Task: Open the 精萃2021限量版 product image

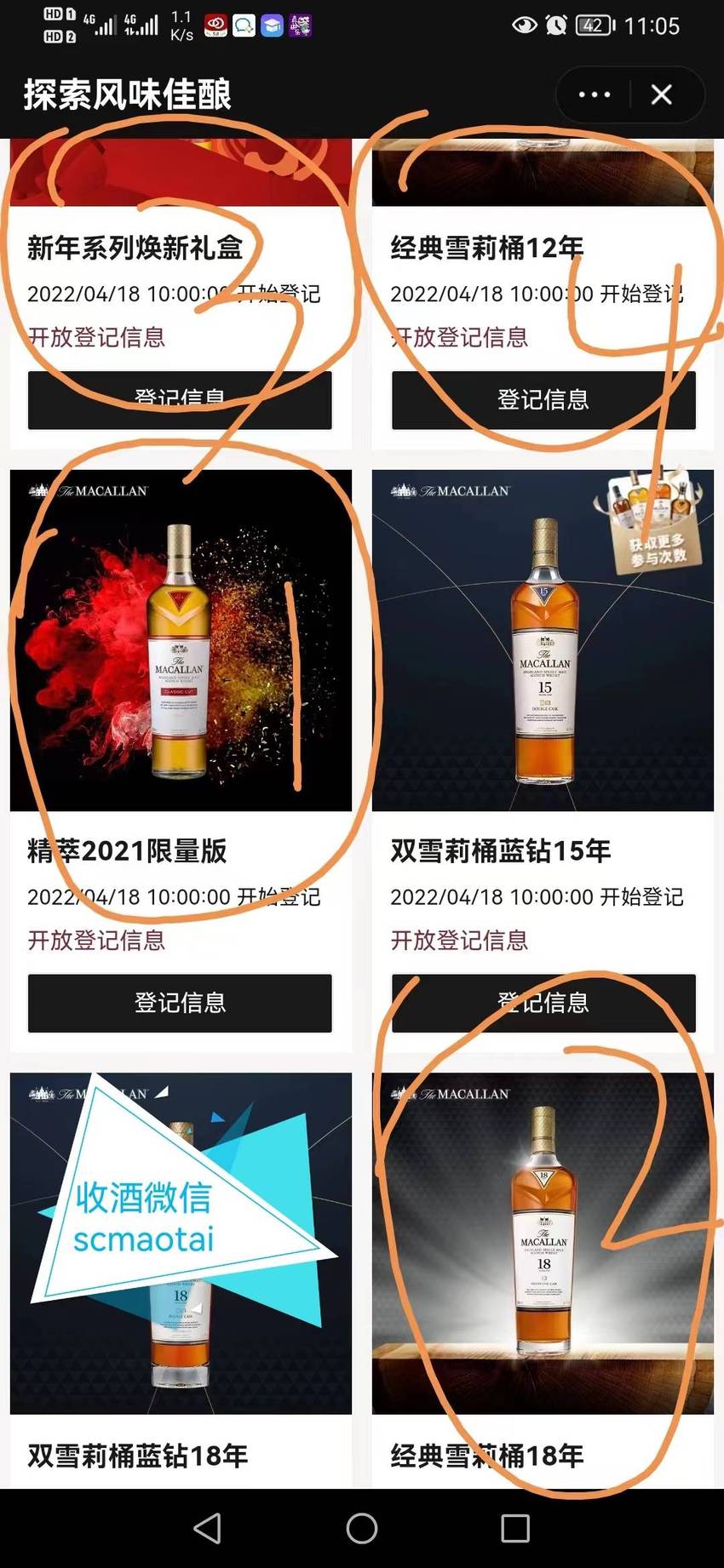Action: [181, 640]
